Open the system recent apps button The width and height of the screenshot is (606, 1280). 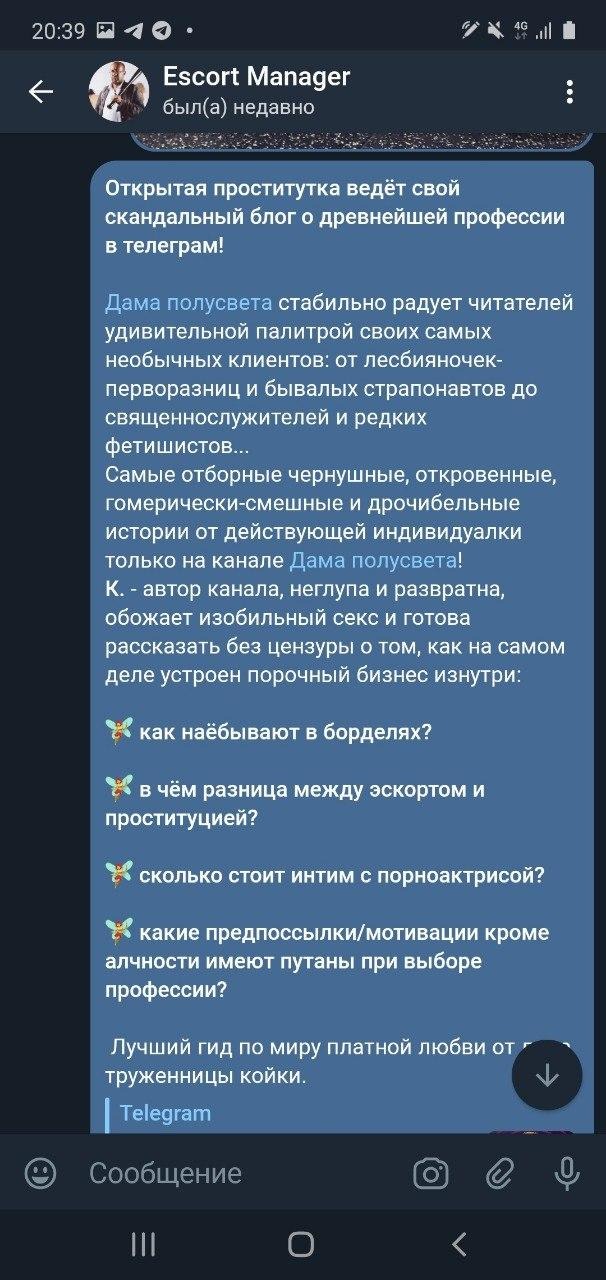pyautogui.click(x=143, y=1244)
